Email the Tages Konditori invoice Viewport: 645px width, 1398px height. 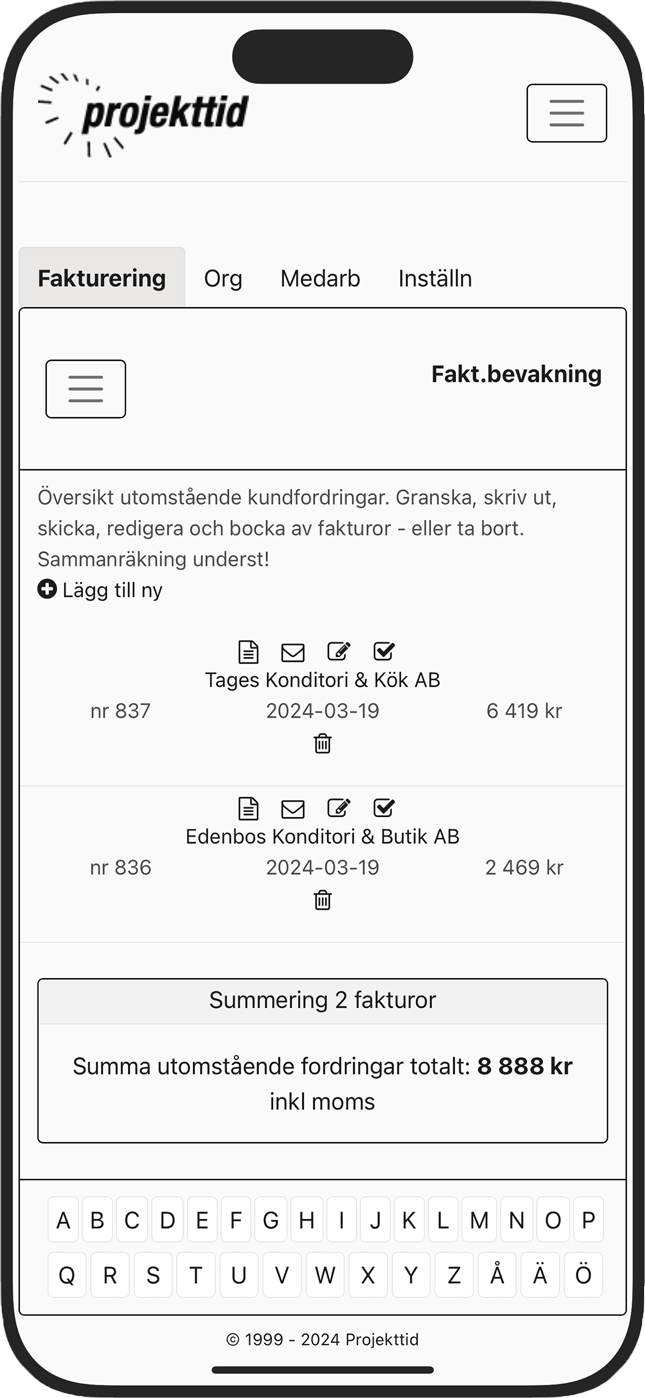coord(293,652)
